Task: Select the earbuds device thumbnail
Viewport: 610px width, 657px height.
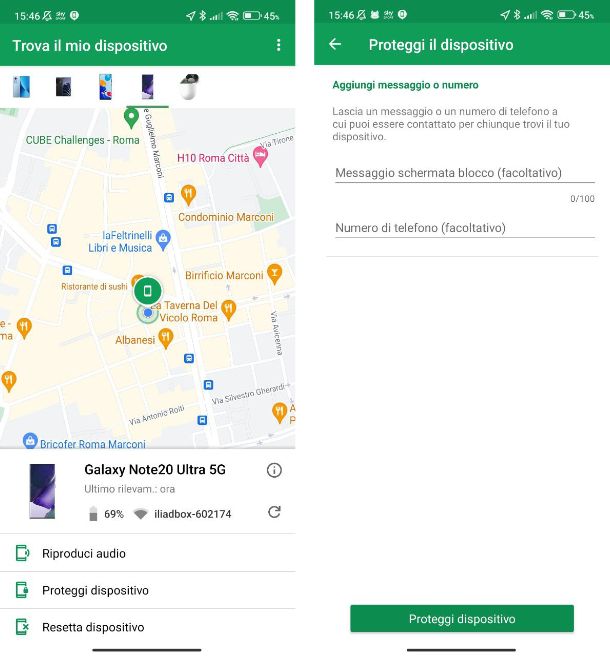Action: click(187, 87)
